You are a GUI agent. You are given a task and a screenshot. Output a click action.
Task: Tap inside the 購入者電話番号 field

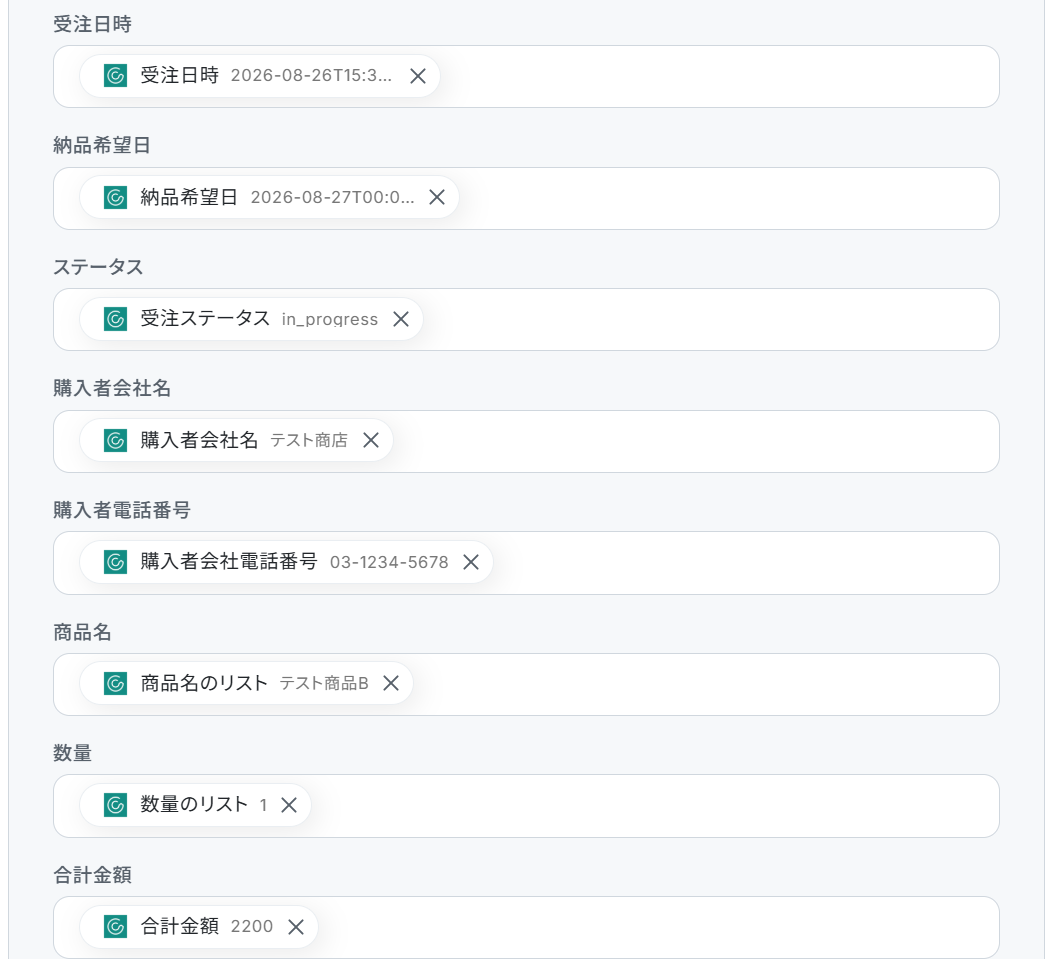(526, 563)
